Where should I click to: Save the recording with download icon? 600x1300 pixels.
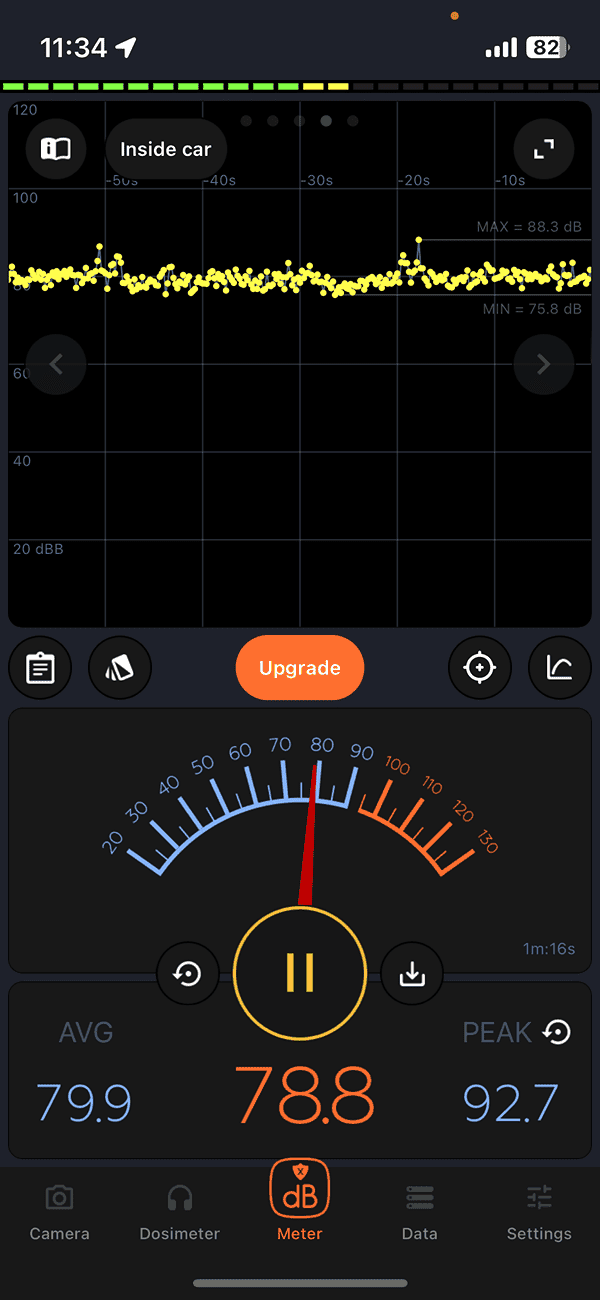[x=412, y=973]
